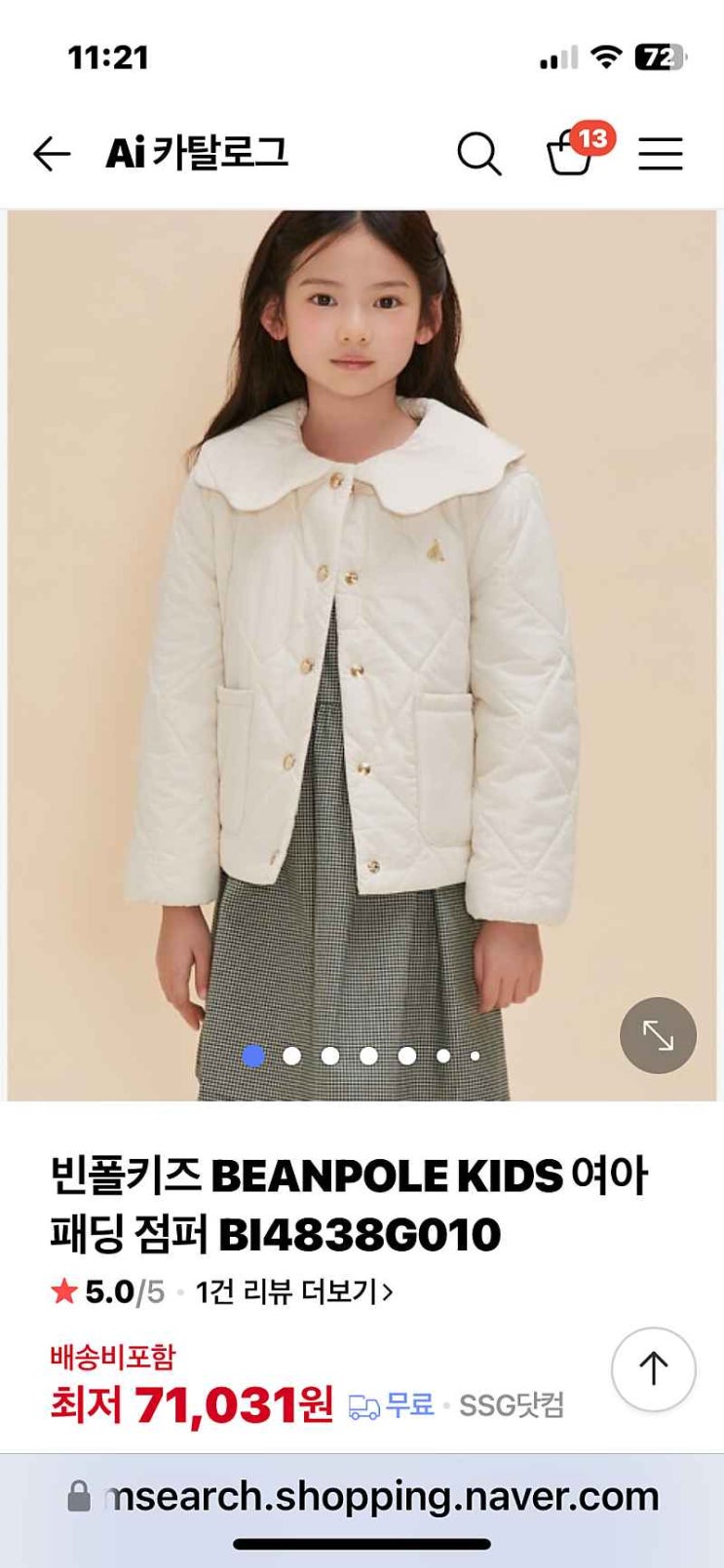Expand the product image to fullscreen

click(x=658, y=1035)
